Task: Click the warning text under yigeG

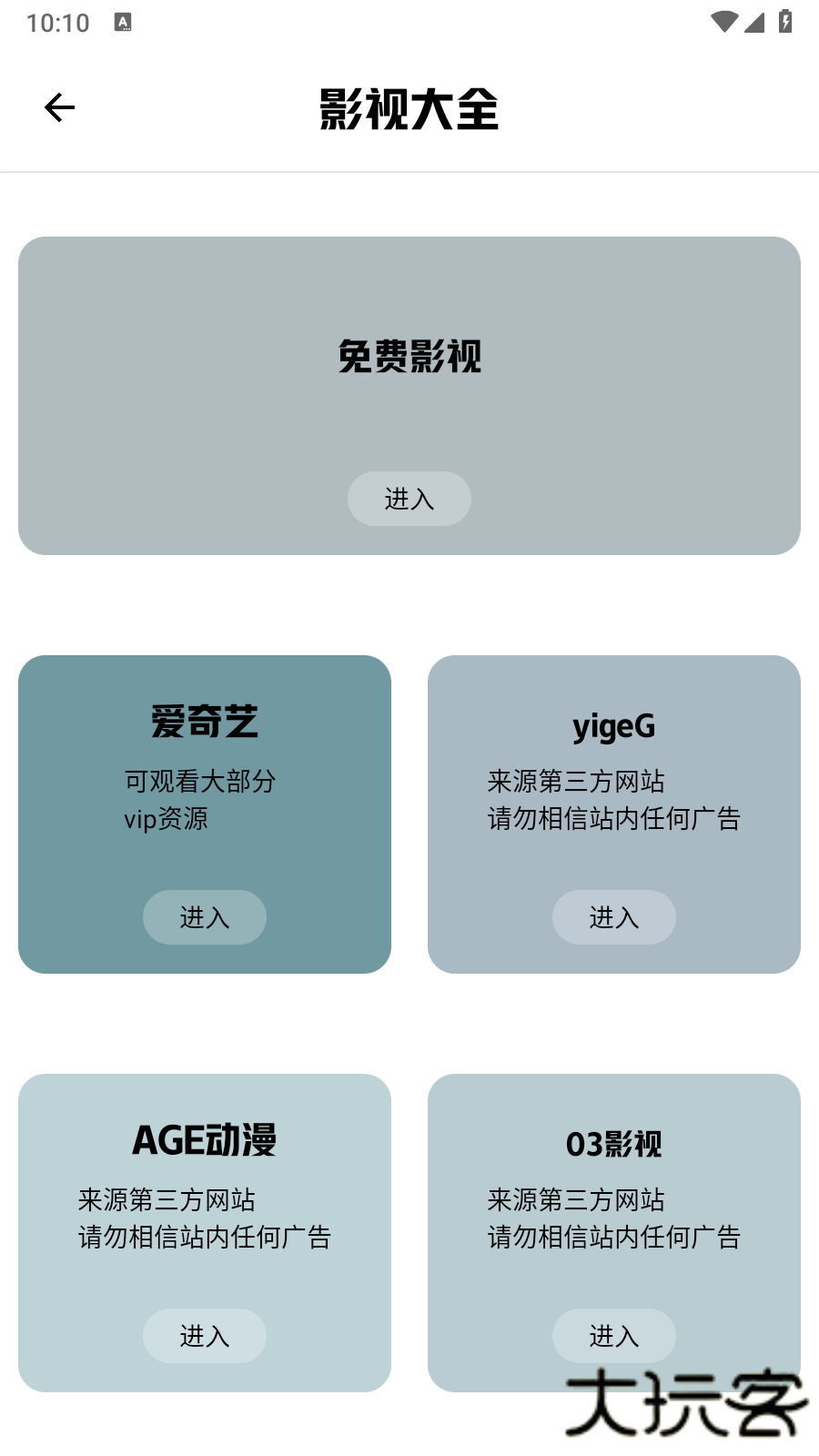Action: pos(614,800)
